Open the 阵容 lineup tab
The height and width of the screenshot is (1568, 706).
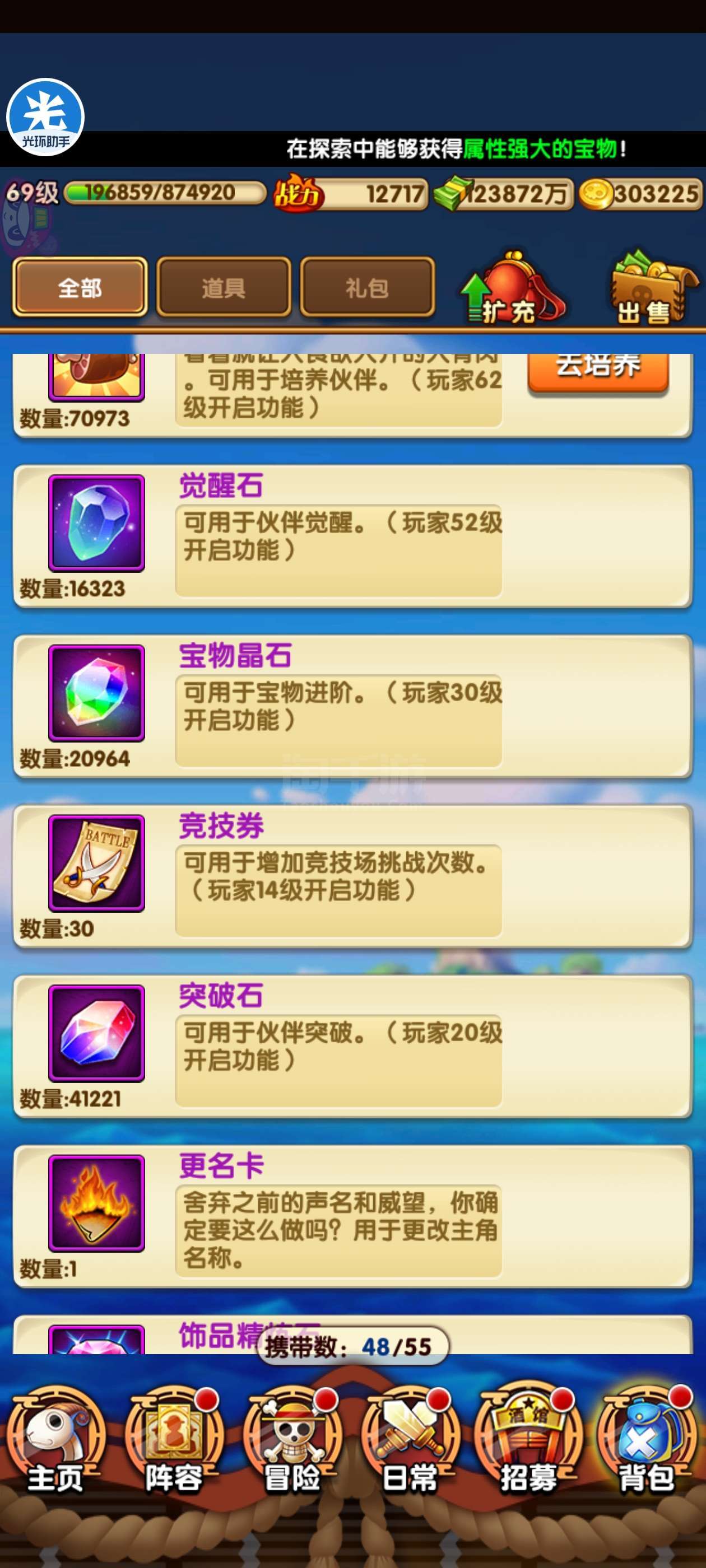pyautogui.click(x=174, y=1442)
